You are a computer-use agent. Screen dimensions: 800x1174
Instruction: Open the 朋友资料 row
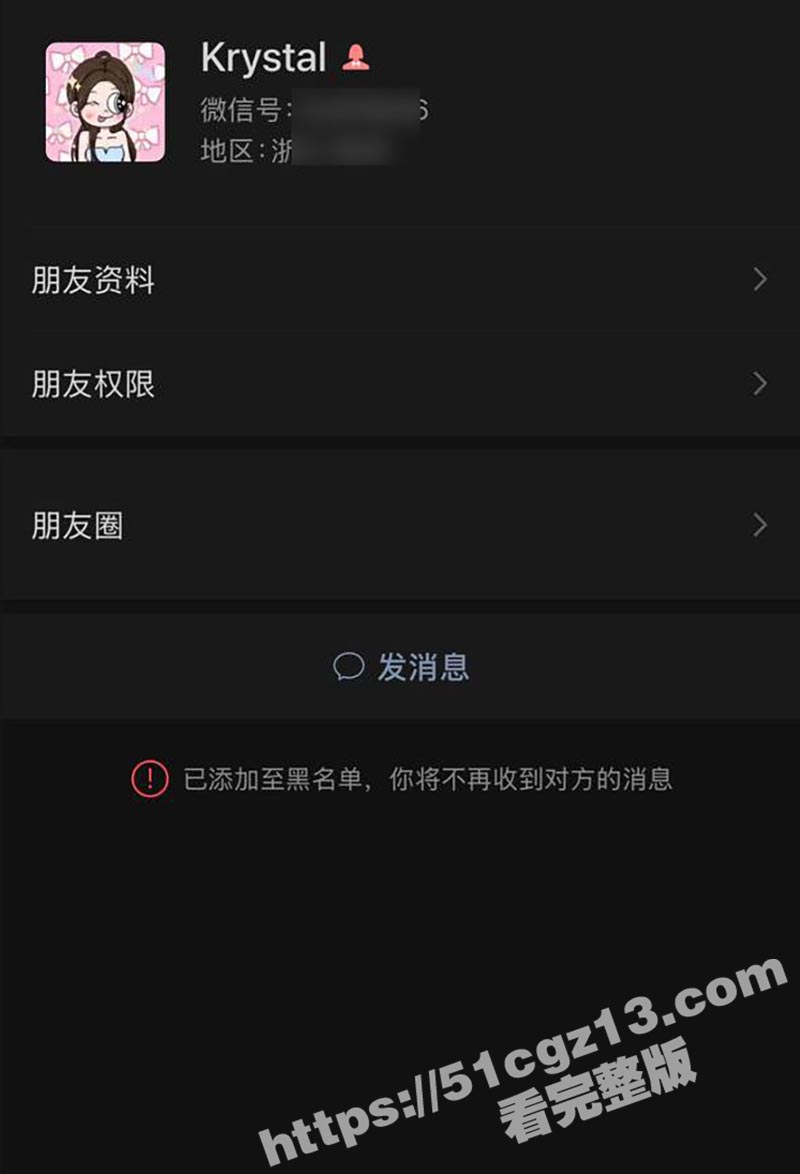click(400, 280)
